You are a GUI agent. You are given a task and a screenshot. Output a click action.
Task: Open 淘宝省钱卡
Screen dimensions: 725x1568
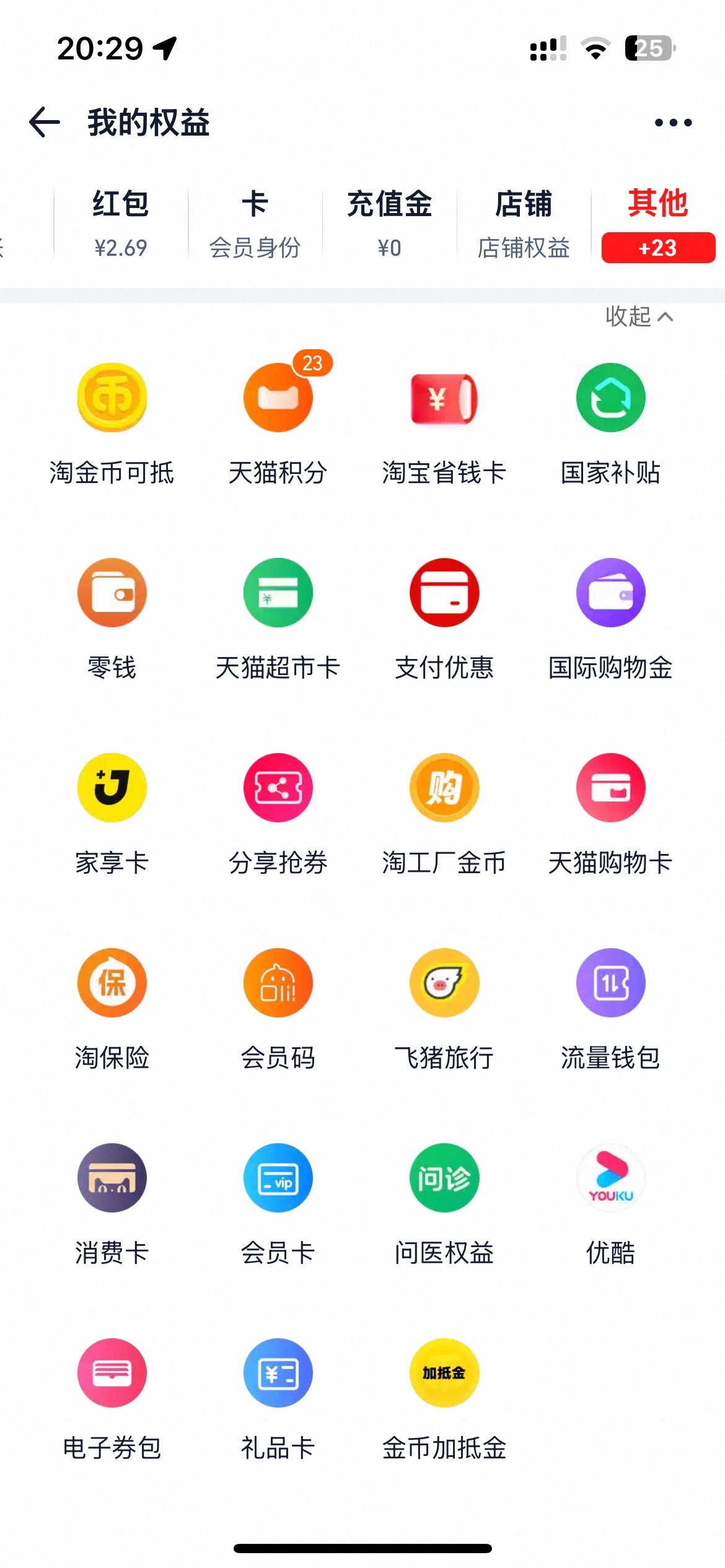444,398
